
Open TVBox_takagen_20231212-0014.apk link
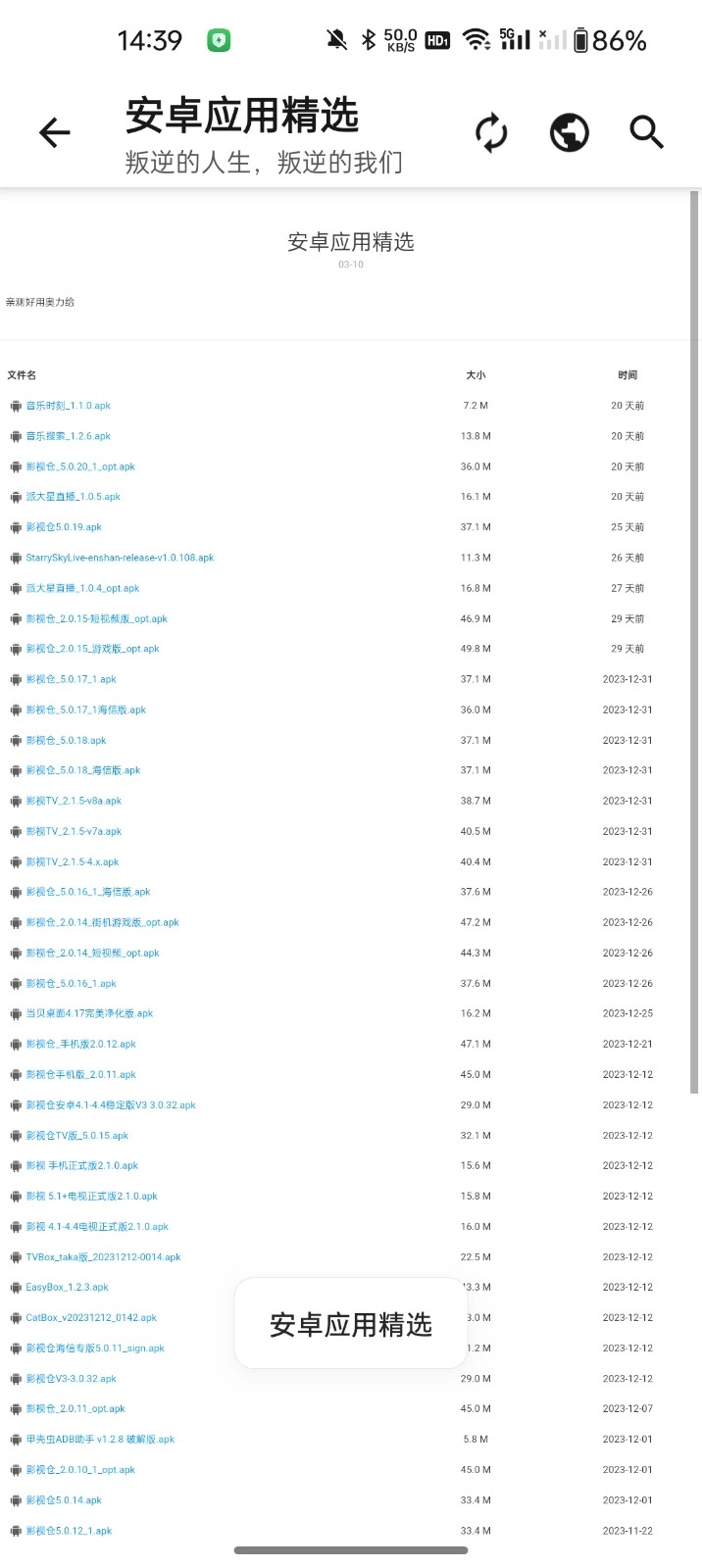click(x=103, y=1257)
